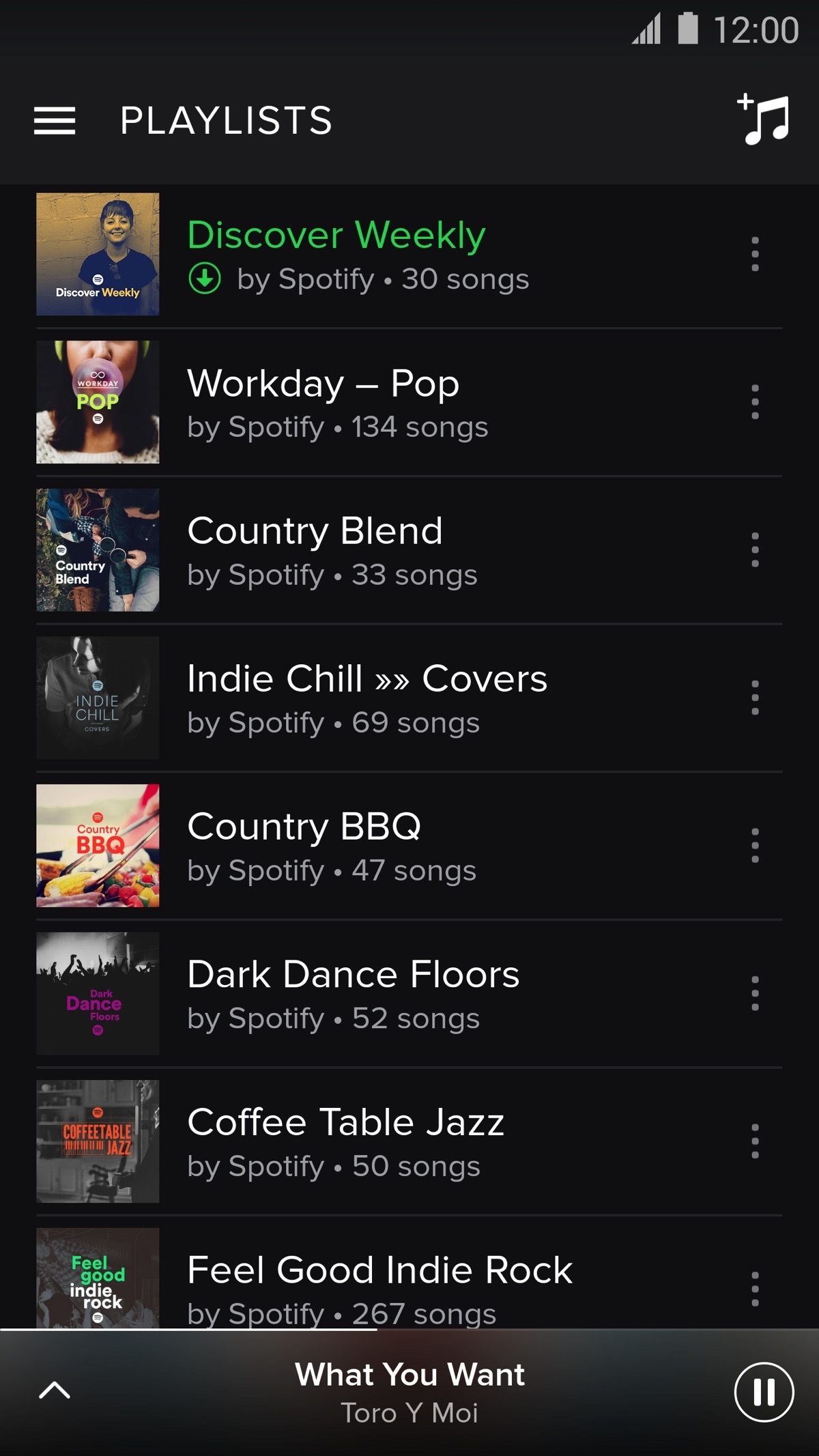Show overflow menu for Dark Dance Floors
The height and width of the screenshot is (1456, 819).
755,993
